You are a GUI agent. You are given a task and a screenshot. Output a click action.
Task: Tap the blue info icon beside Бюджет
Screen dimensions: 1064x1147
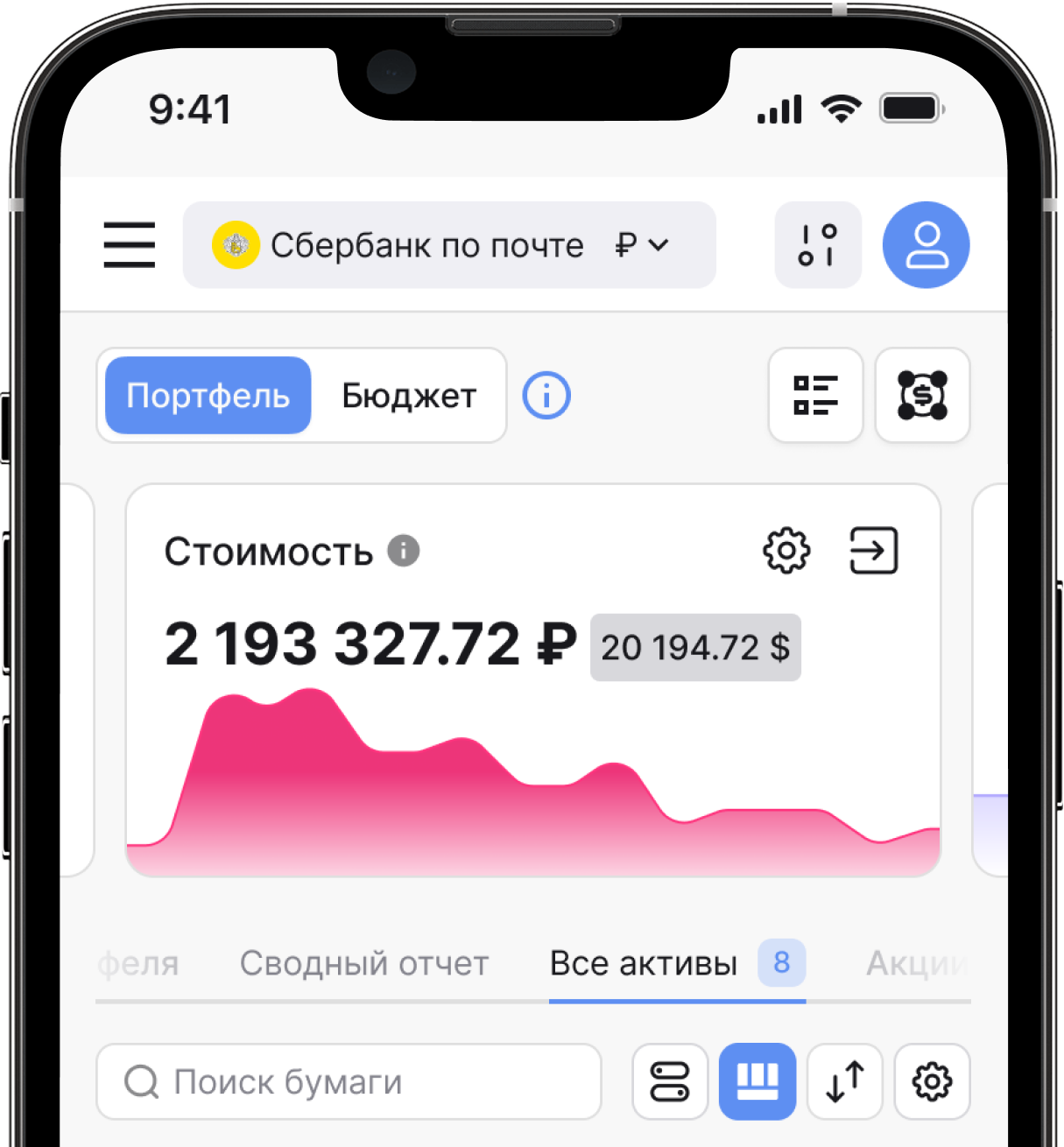546,396
